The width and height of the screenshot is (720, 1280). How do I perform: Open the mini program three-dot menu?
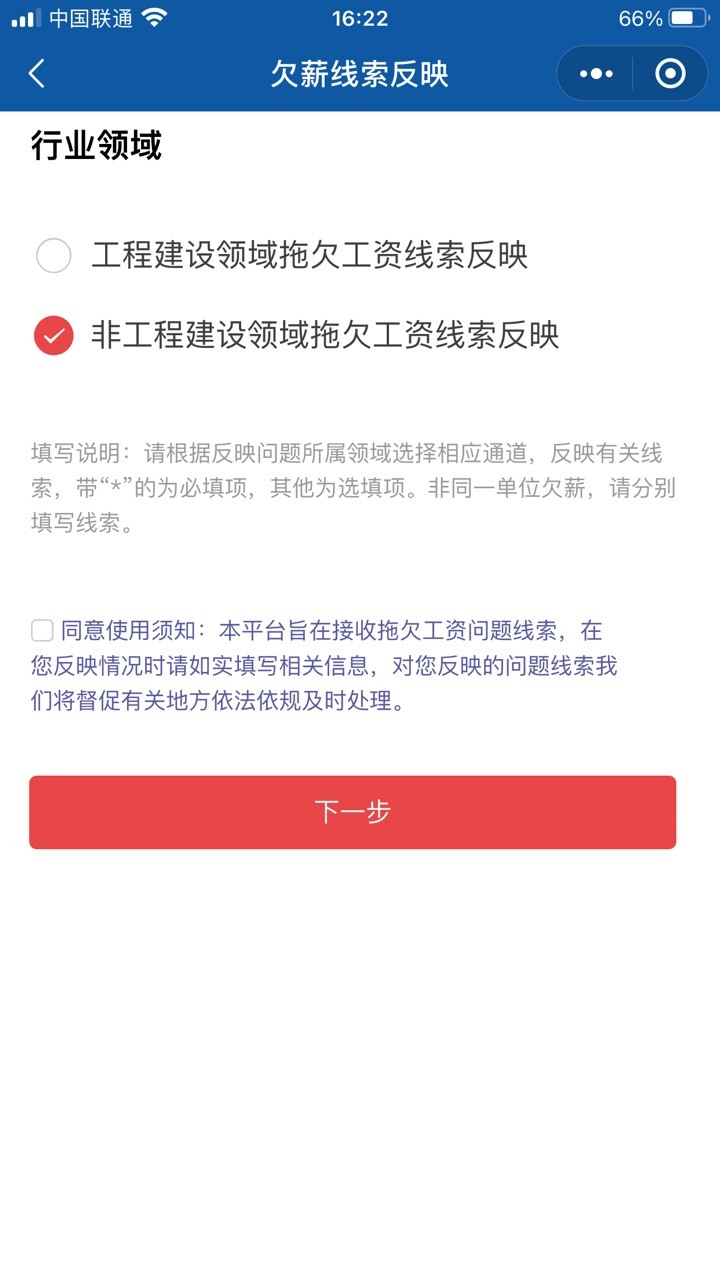point(596,73)
